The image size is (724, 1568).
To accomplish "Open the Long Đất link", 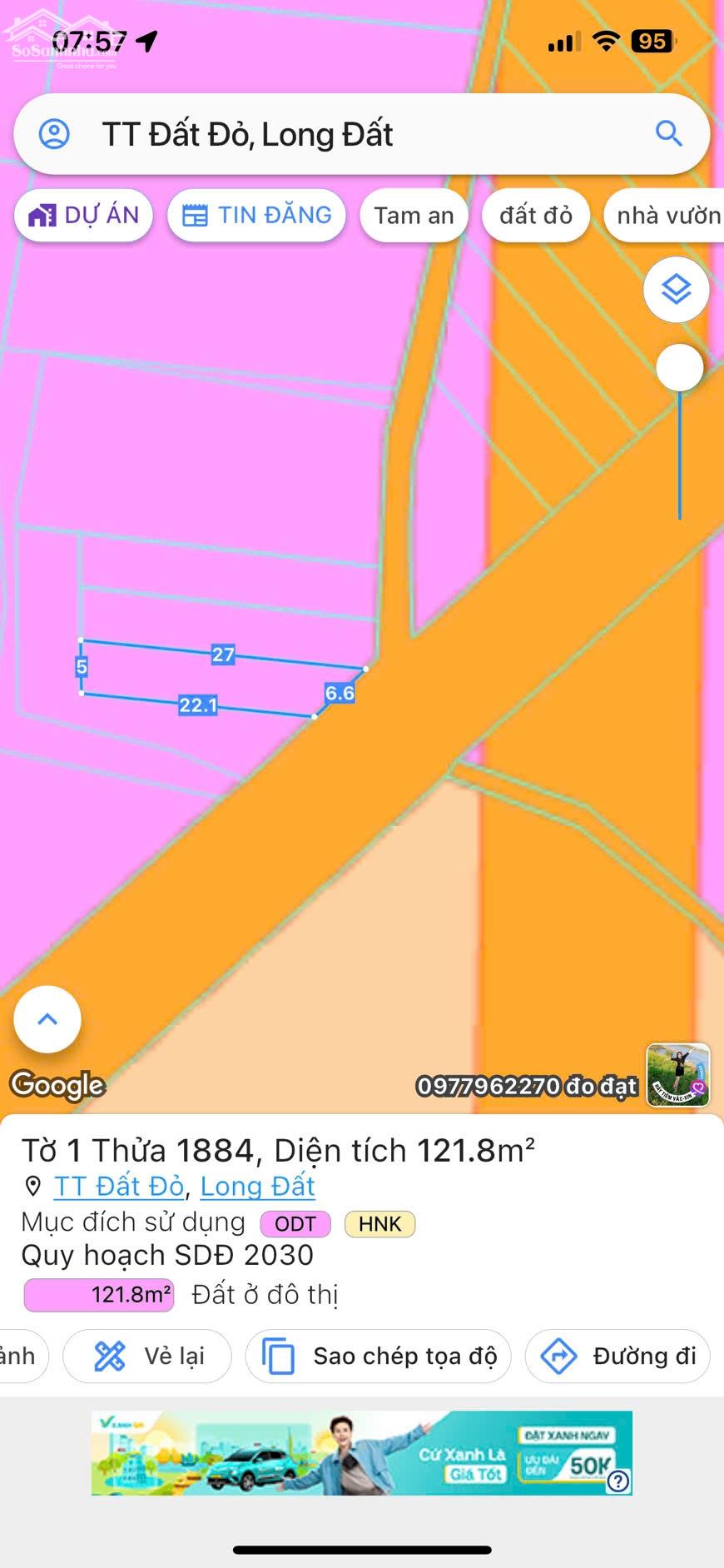I will [258, 1186].
